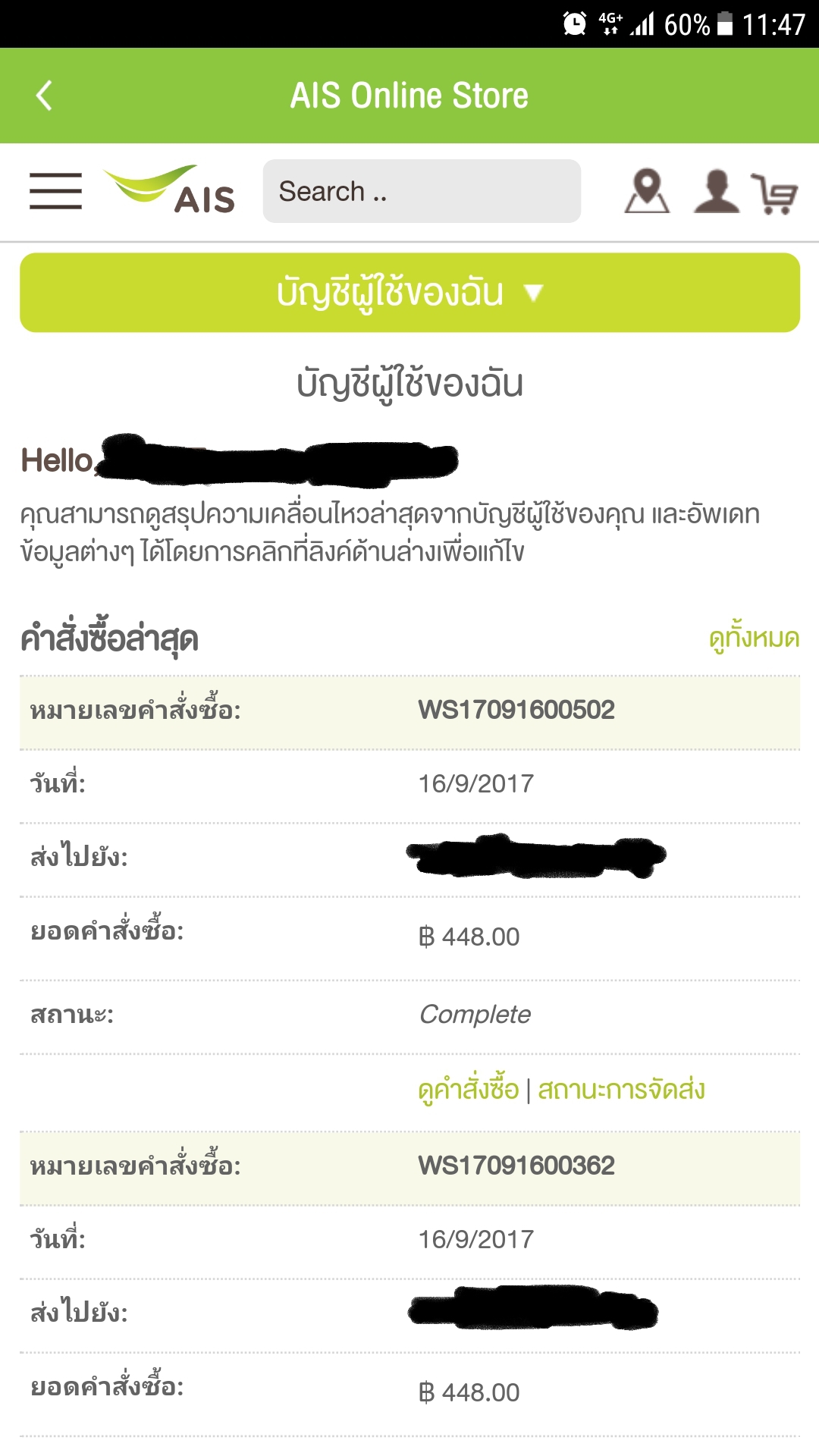View the shopping cart
This screenshot has height=1456, width=819.
point(775,193)
